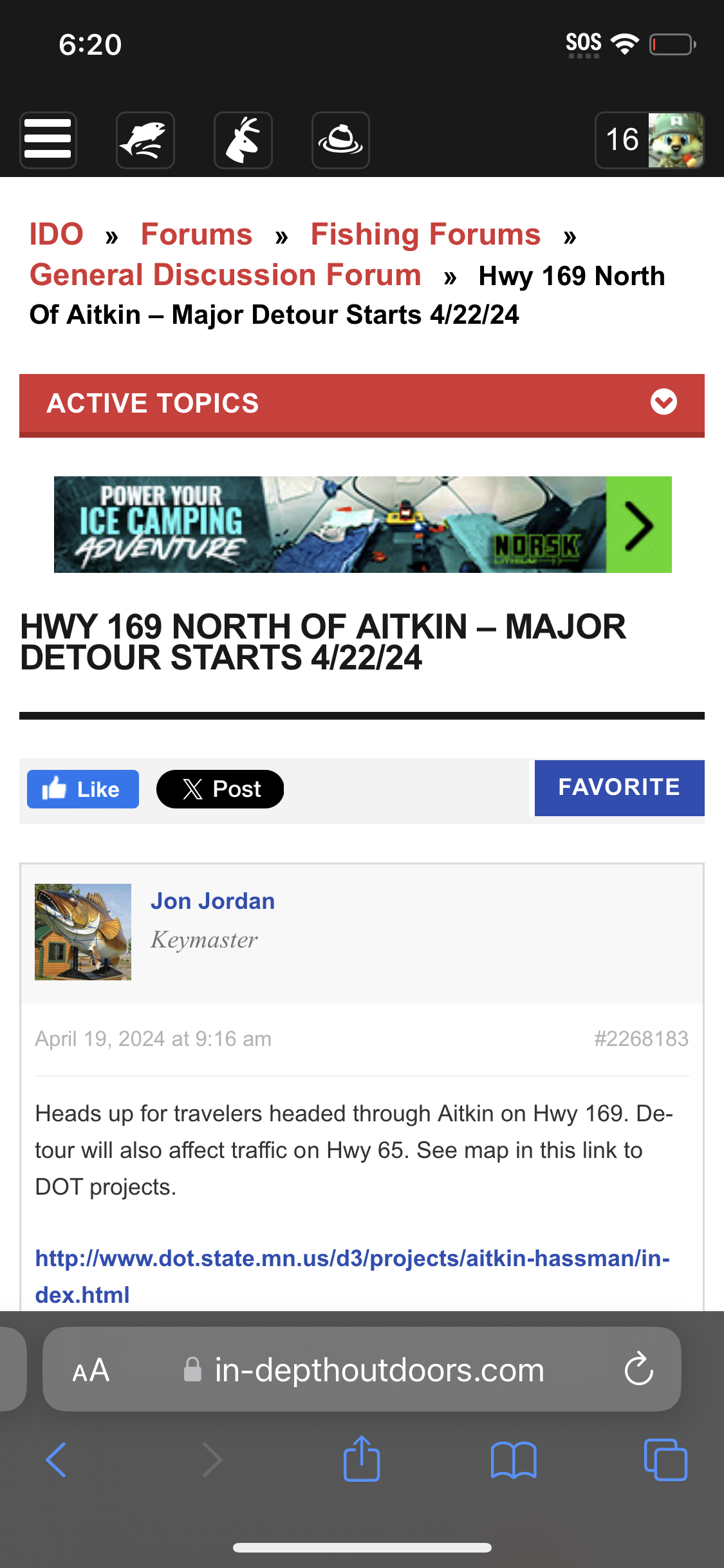Open the Safari share sheet
724x1568 pixels.
[362, 1459]
